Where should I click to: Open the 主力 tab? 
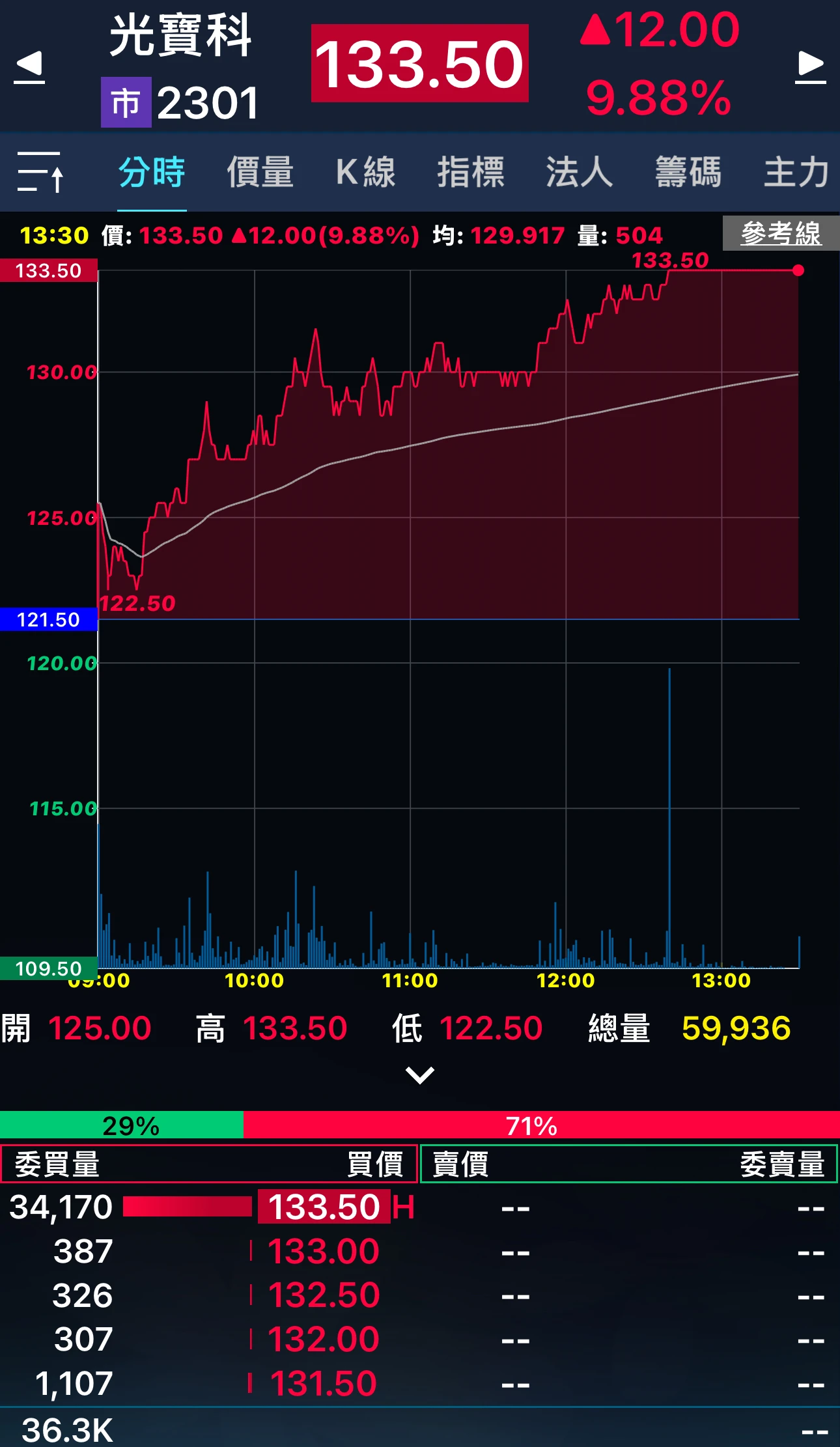pos(796,173)
